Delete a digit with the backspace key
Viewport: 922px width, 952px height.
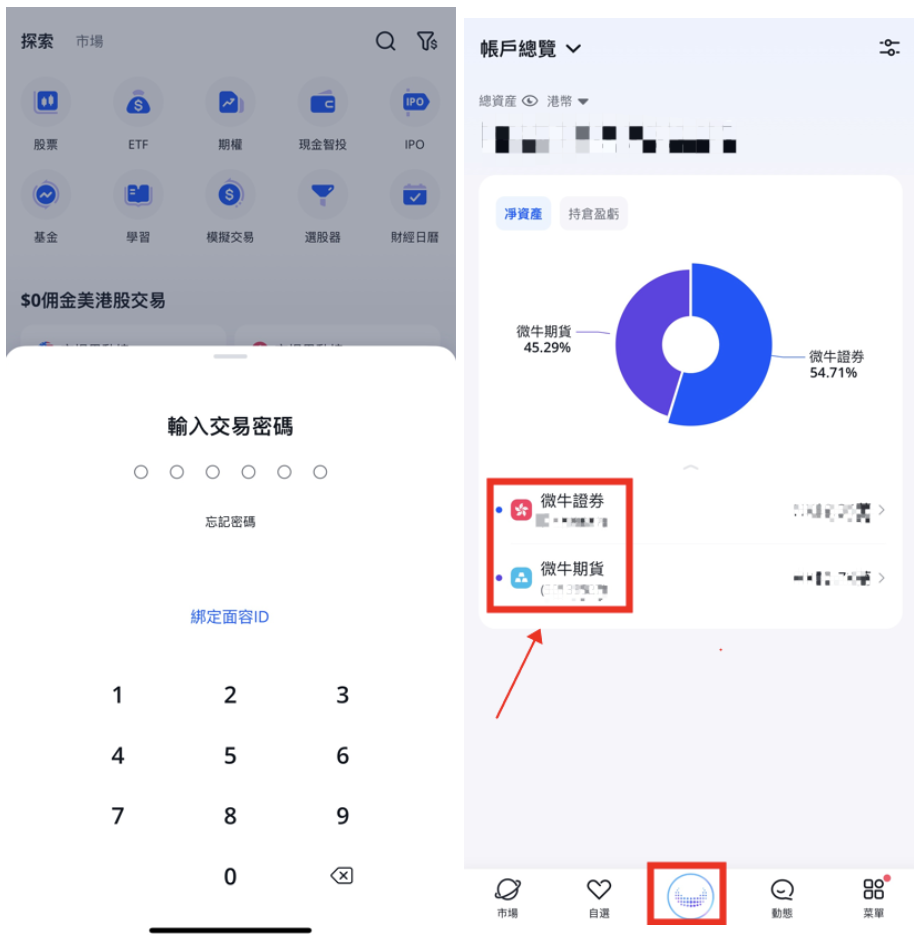coord(341,877)
